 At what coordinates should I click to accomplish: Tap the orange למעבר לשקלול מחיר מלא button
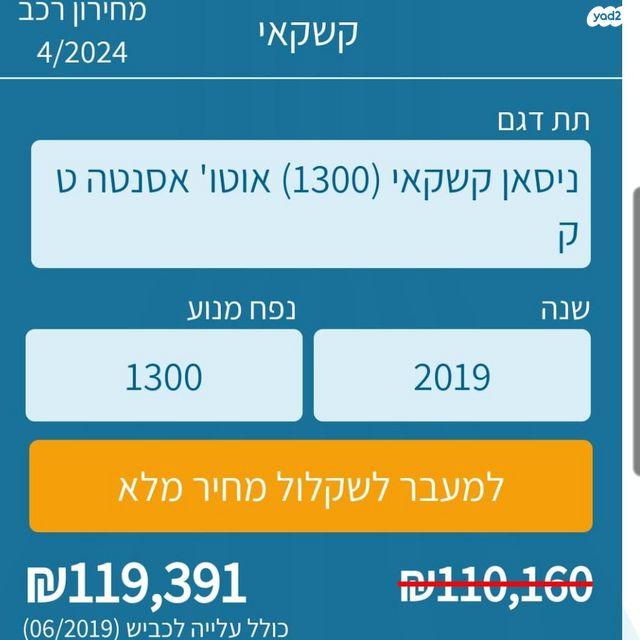click(x=311, y=486)
